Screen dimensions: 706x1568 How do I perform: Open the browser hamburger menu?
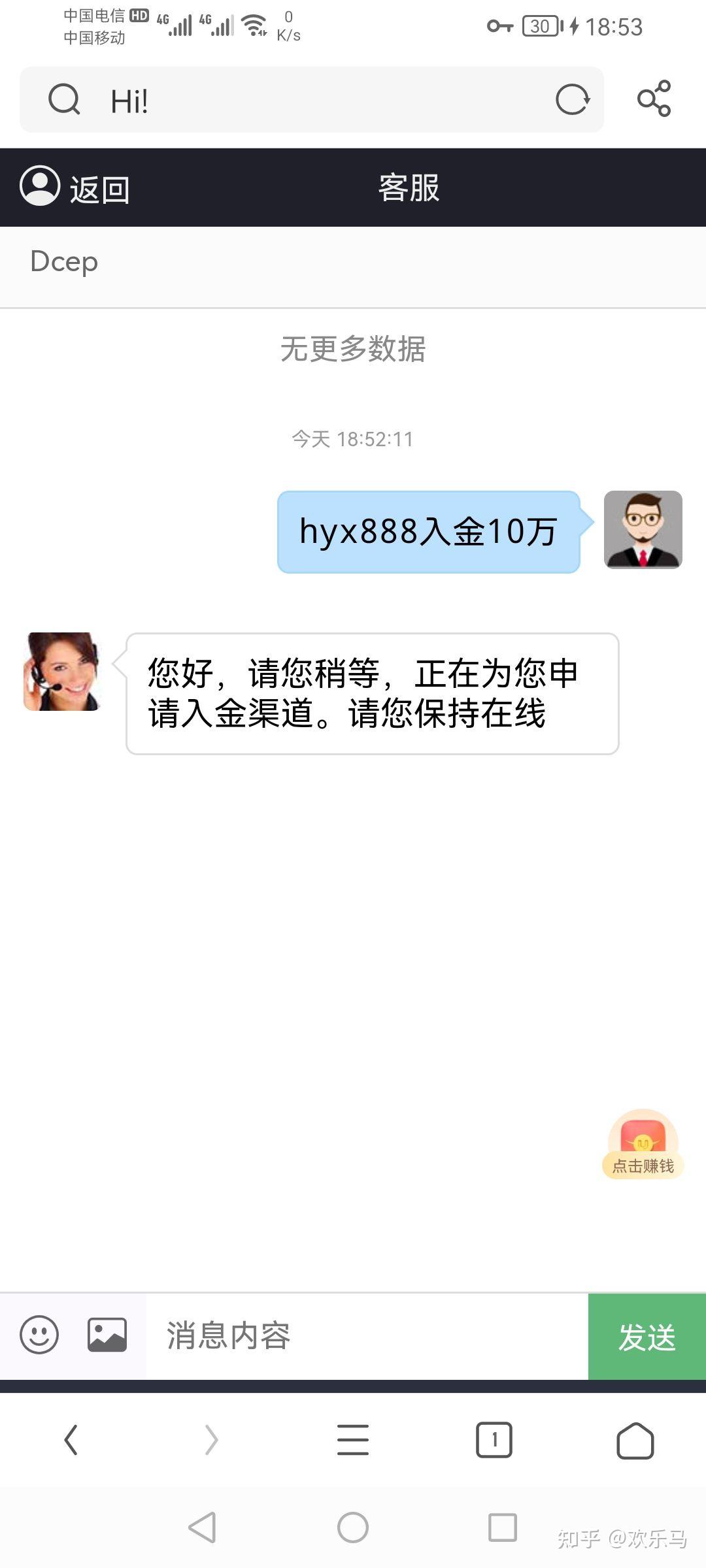[x=352, y=1440]
